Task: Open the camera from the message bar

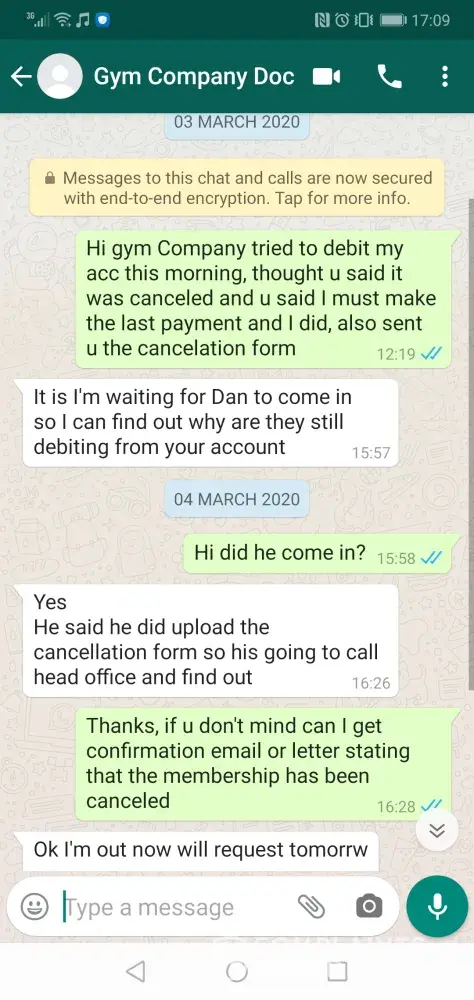Action: [369, 906]
